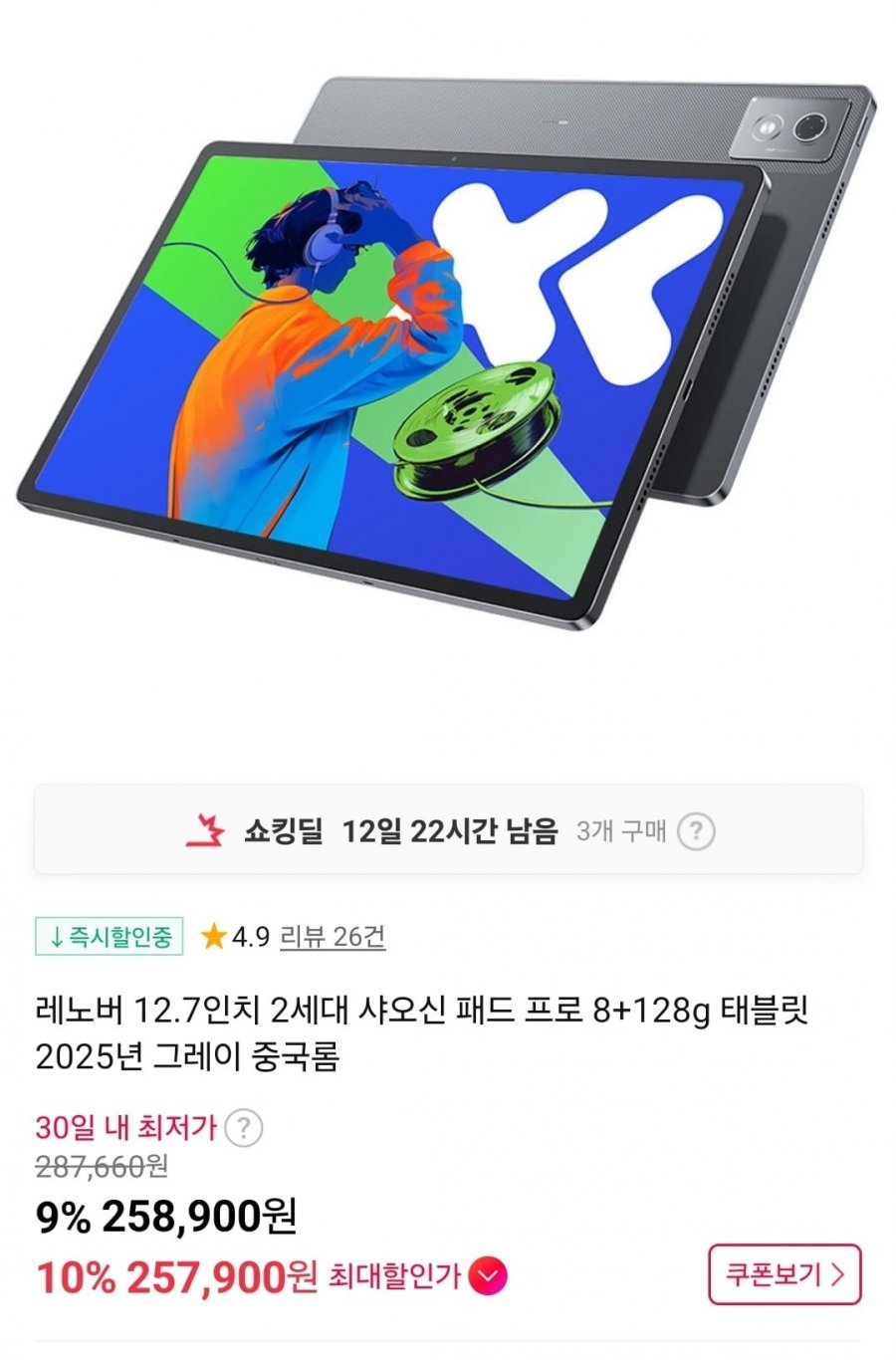Tap the help icon beside 30일 내 최저가
Viewport: 896px width, 1360px height.
coord(243,1128)
